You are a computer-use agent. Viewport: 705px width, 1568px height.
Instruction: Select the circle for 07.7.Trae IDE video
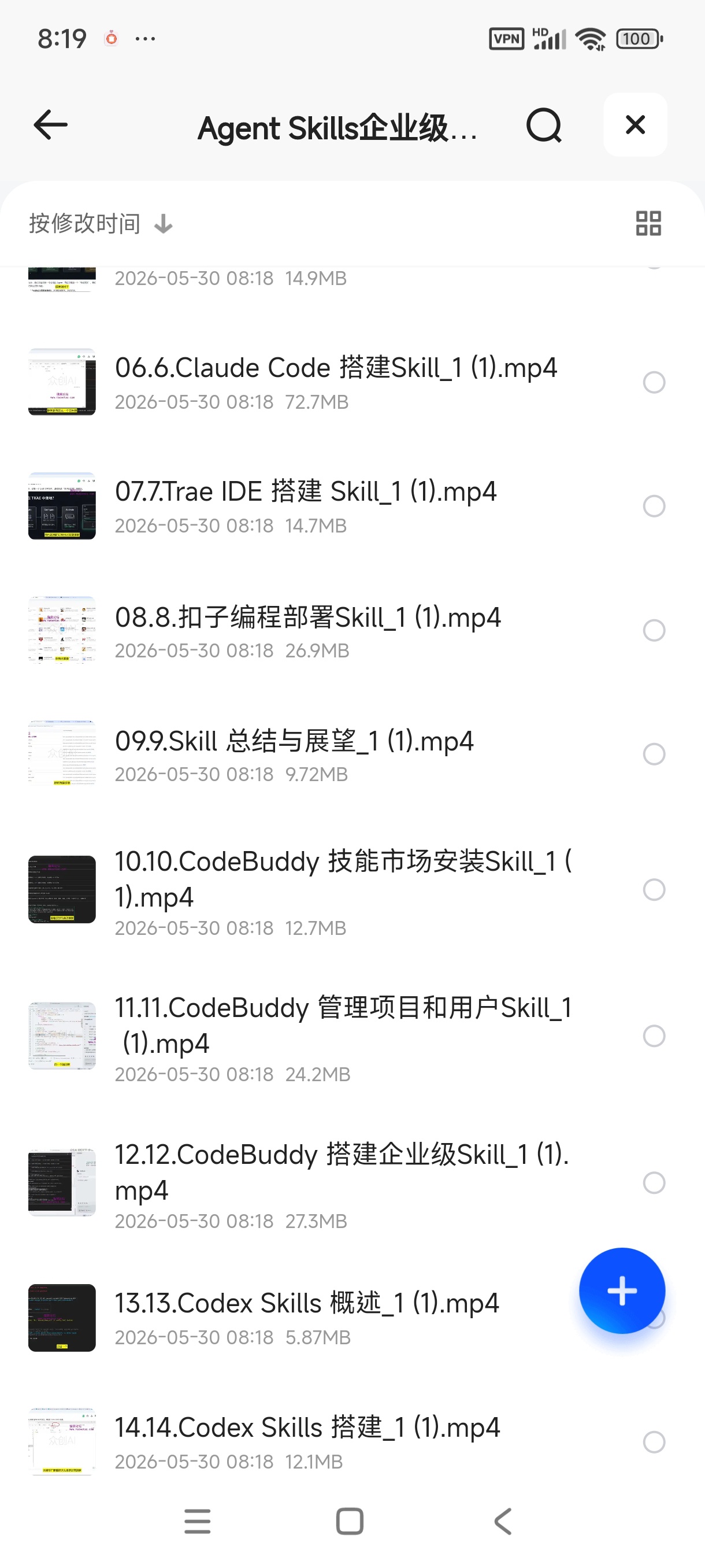click(654, 506)
